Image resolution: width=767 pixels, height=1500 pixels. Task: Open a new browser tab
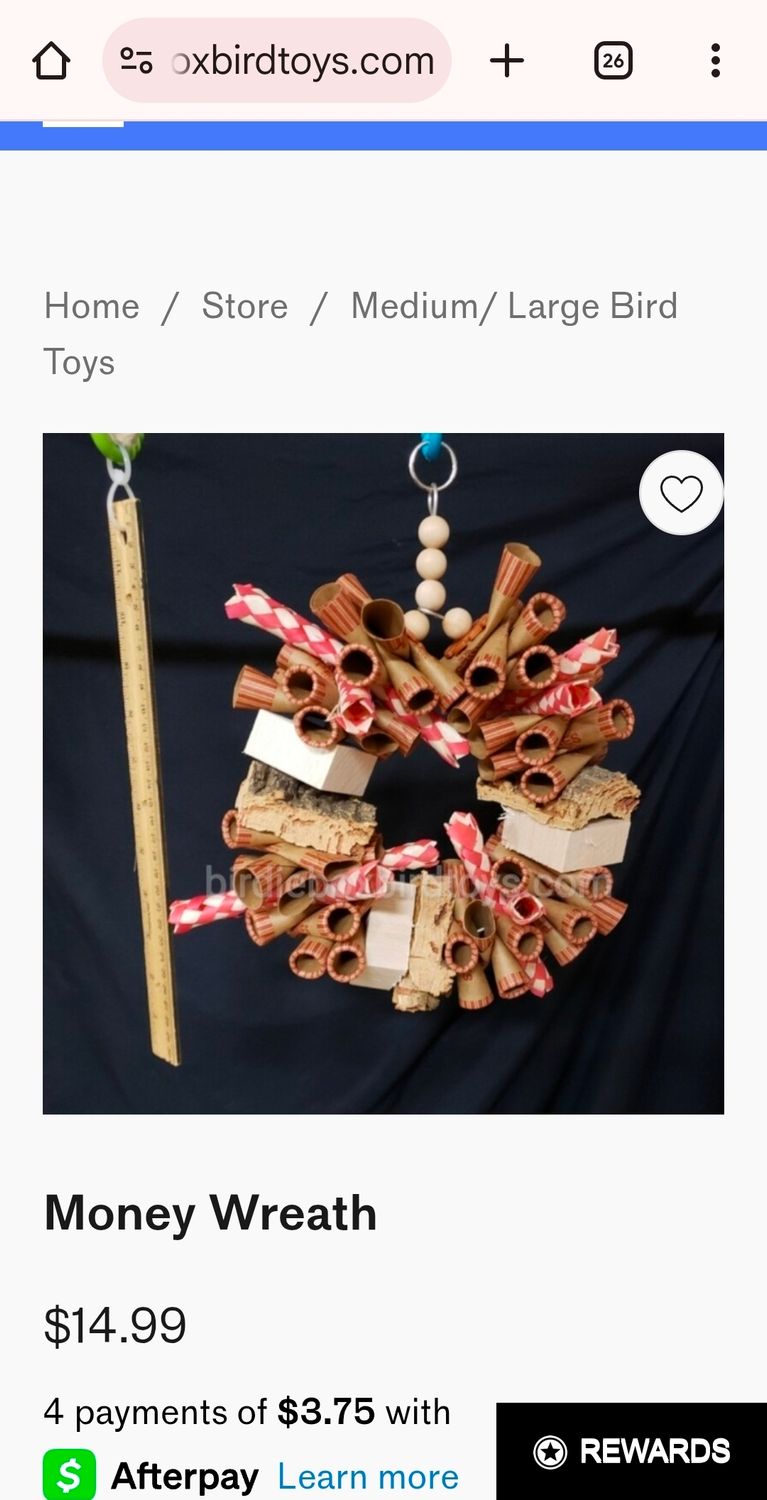[507, 61]
